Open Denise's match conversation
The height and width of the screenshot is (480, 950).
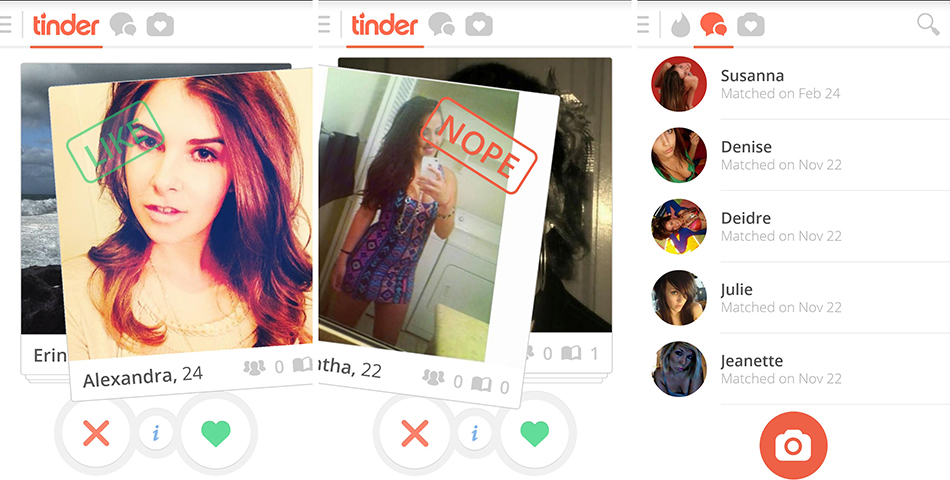780,155
